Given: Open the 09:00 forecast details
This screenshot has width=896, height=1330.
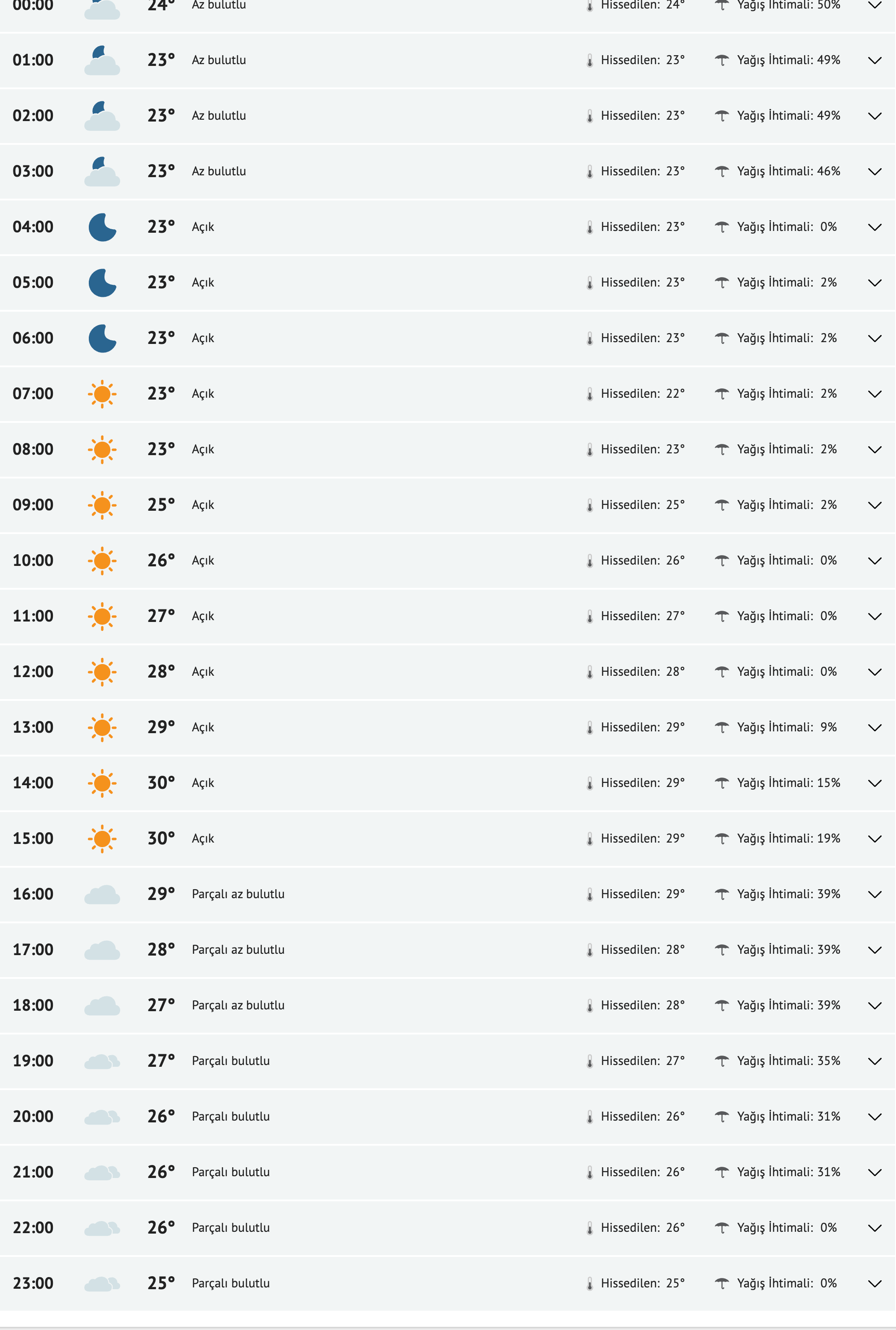Looking at the screenshot, I should tap(874, 505).
